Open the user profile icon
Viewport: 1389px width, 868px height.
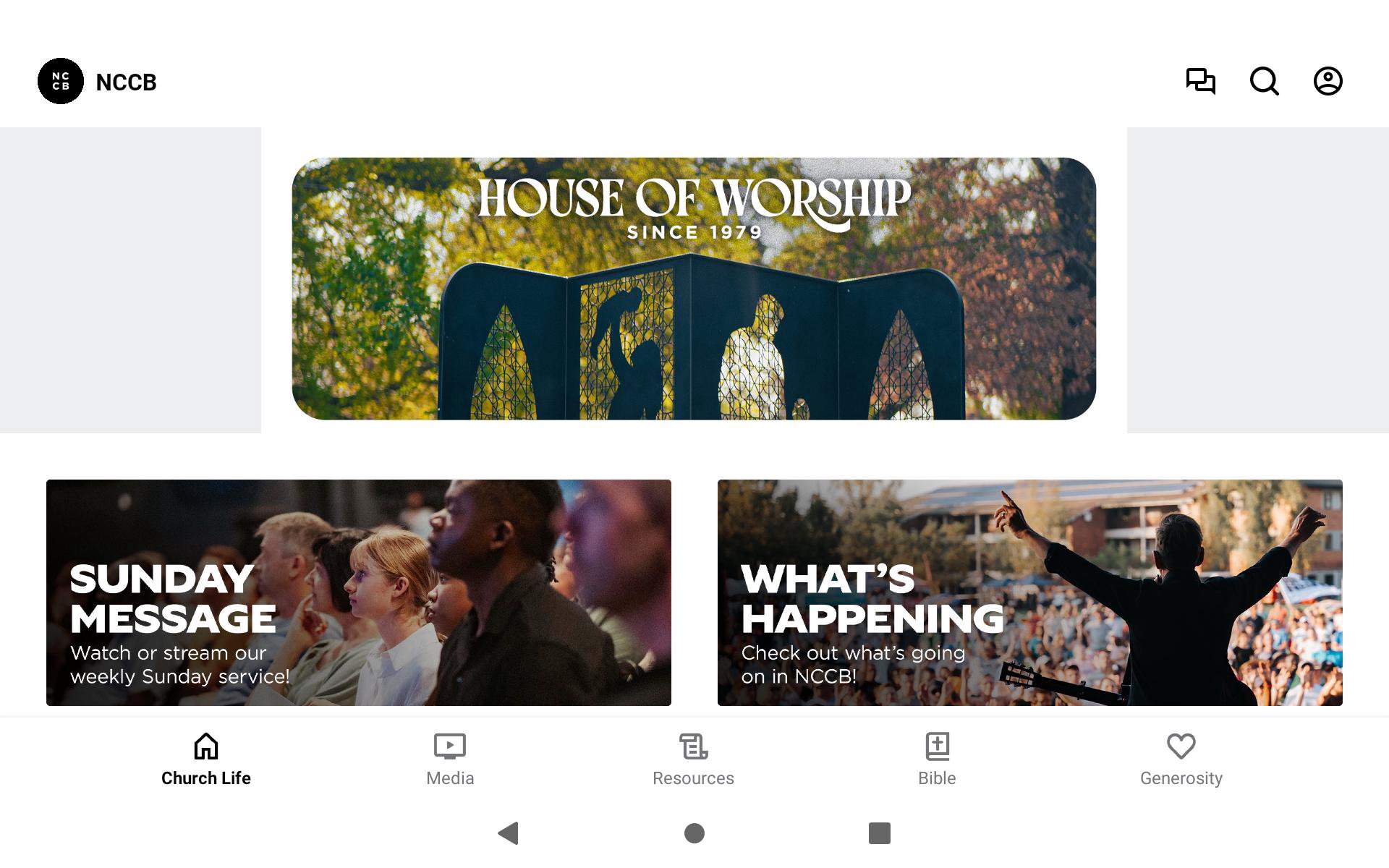click(x=1328, y=81)
